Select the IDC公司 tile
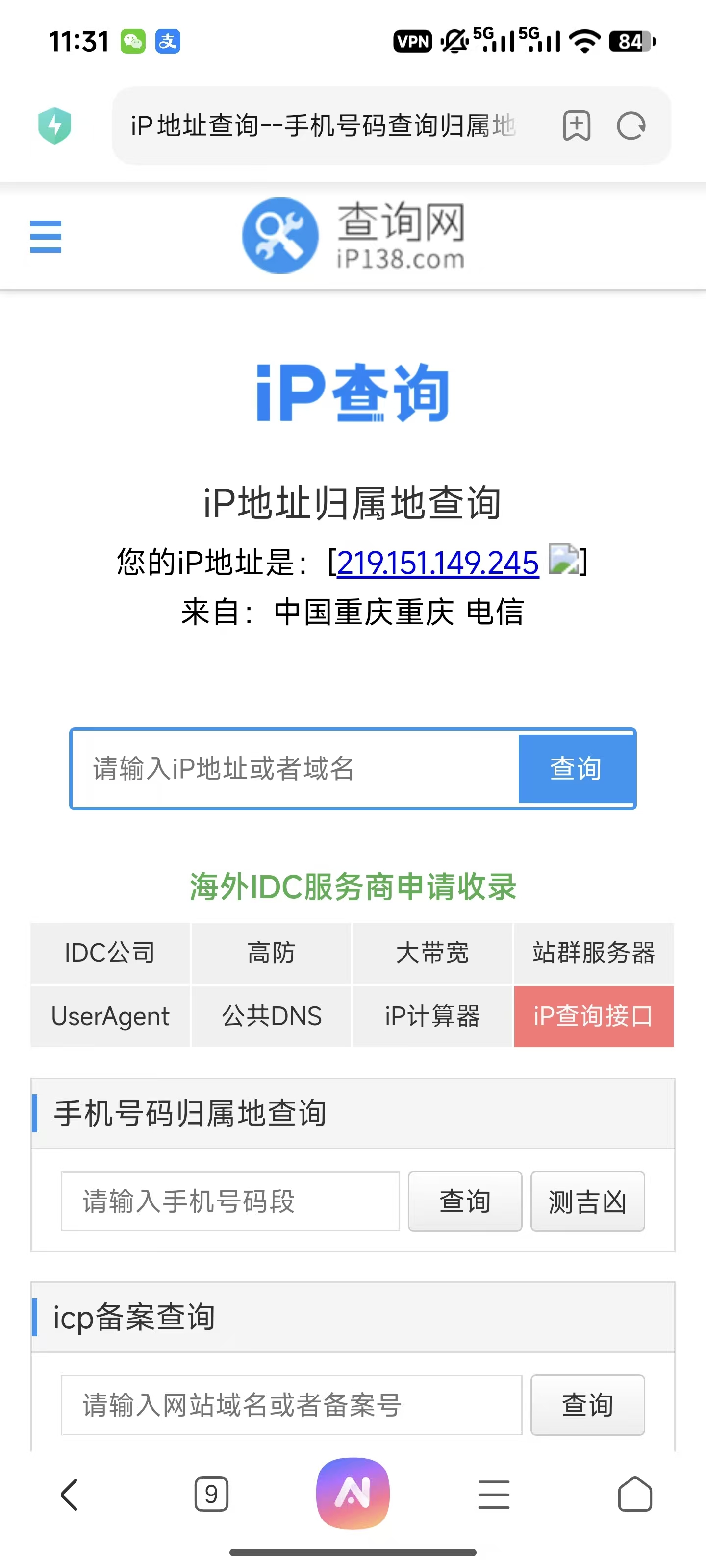 (110, 953)
